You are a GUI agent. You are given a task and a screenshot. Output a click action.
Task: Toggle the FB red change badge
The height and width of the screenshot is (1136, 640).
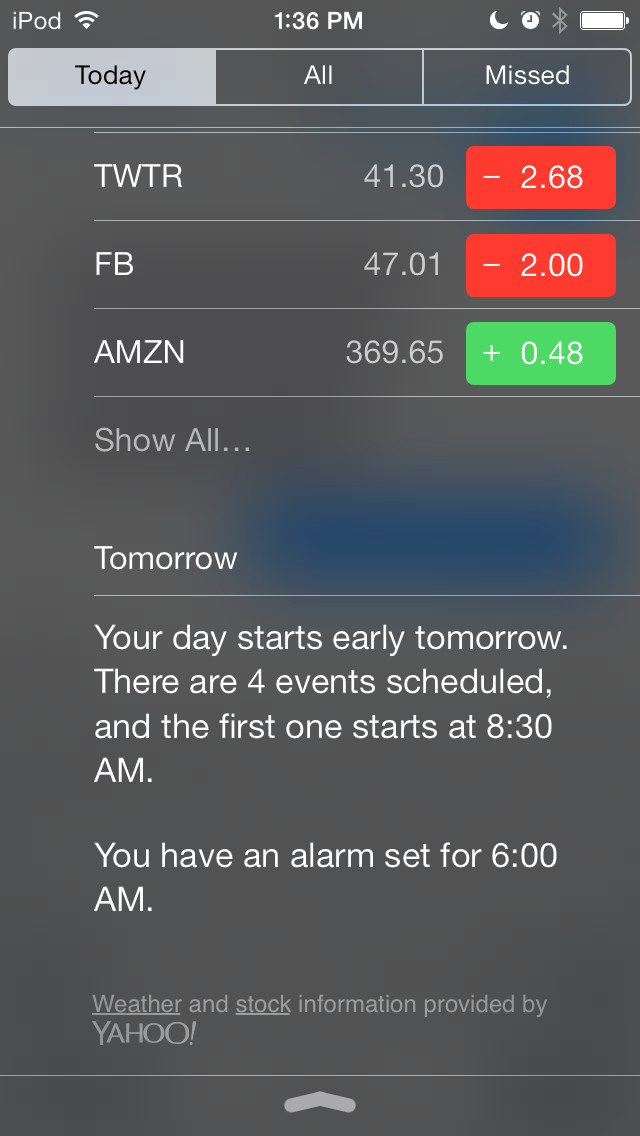[x=540, y=265]
